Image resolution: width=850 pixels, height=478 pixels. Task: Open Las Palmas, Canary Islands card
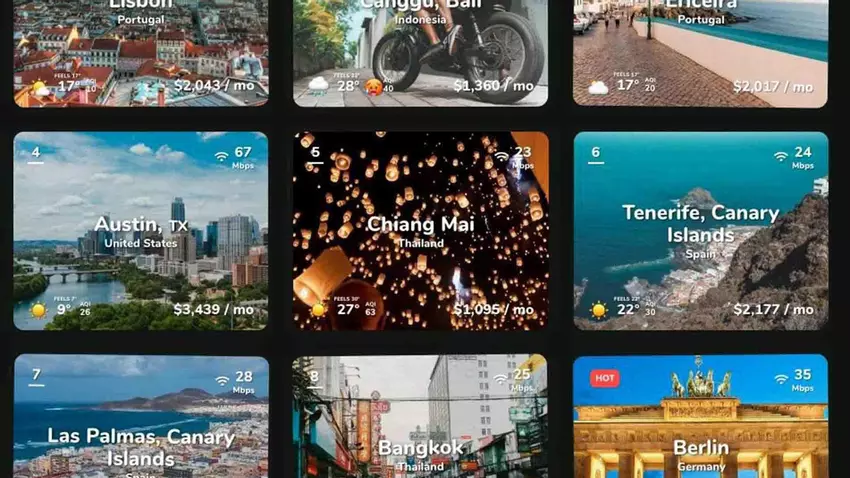pos(140,420)
